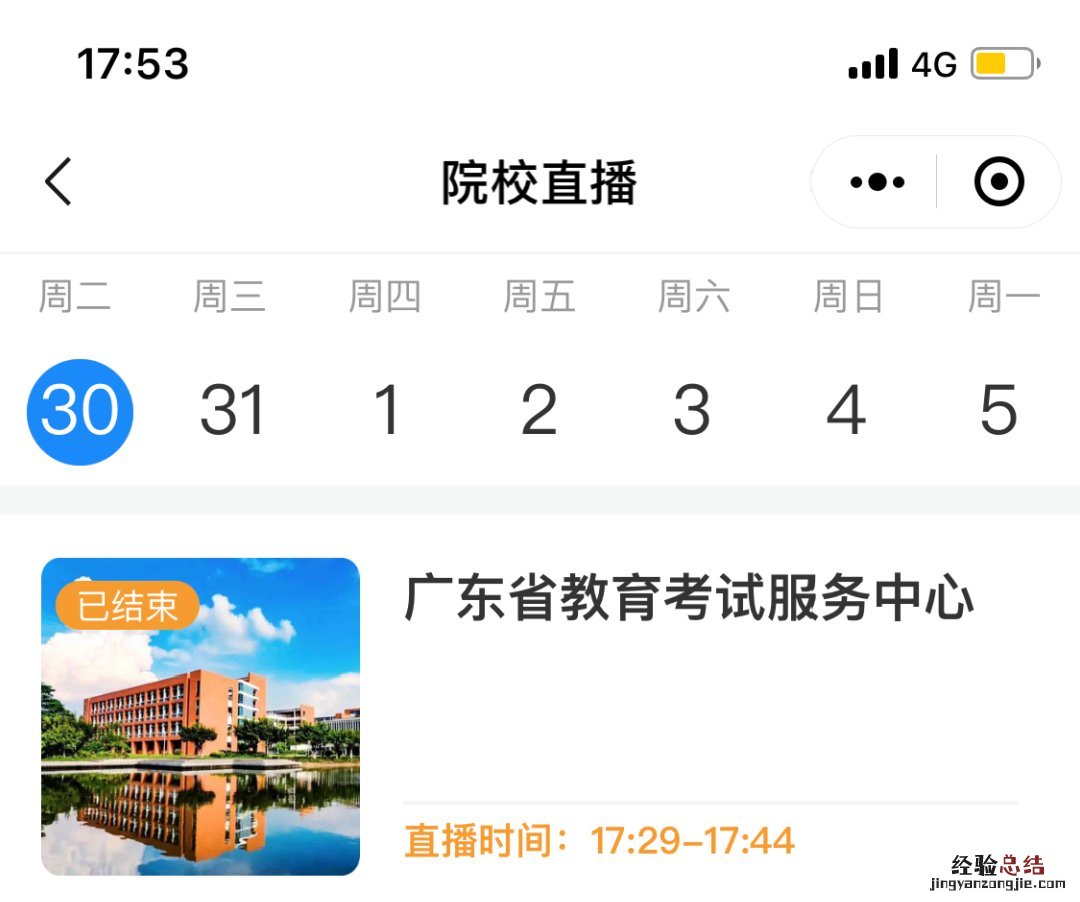Select date 30 周二

pos(79,411)
